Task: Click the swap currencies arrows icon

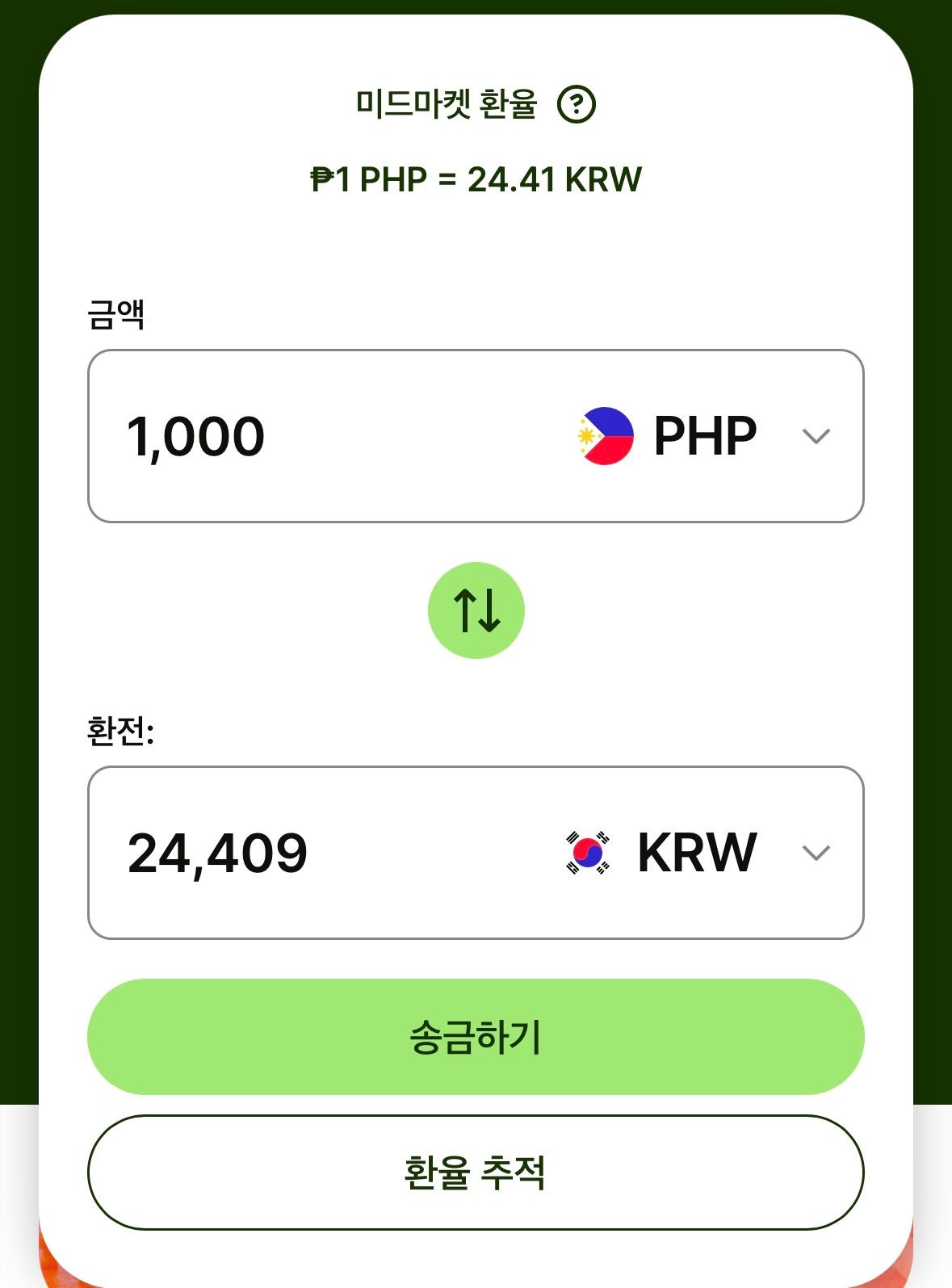Action: 476,611
